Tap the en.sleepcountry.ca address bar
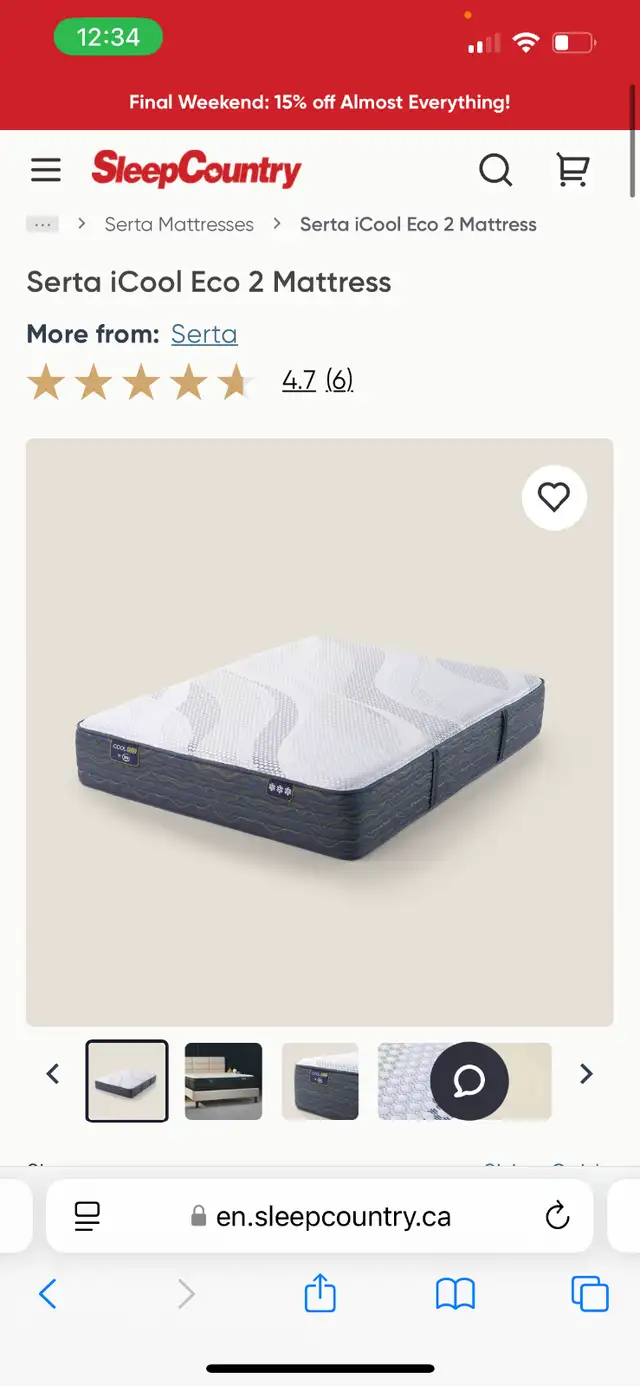 320,1216
